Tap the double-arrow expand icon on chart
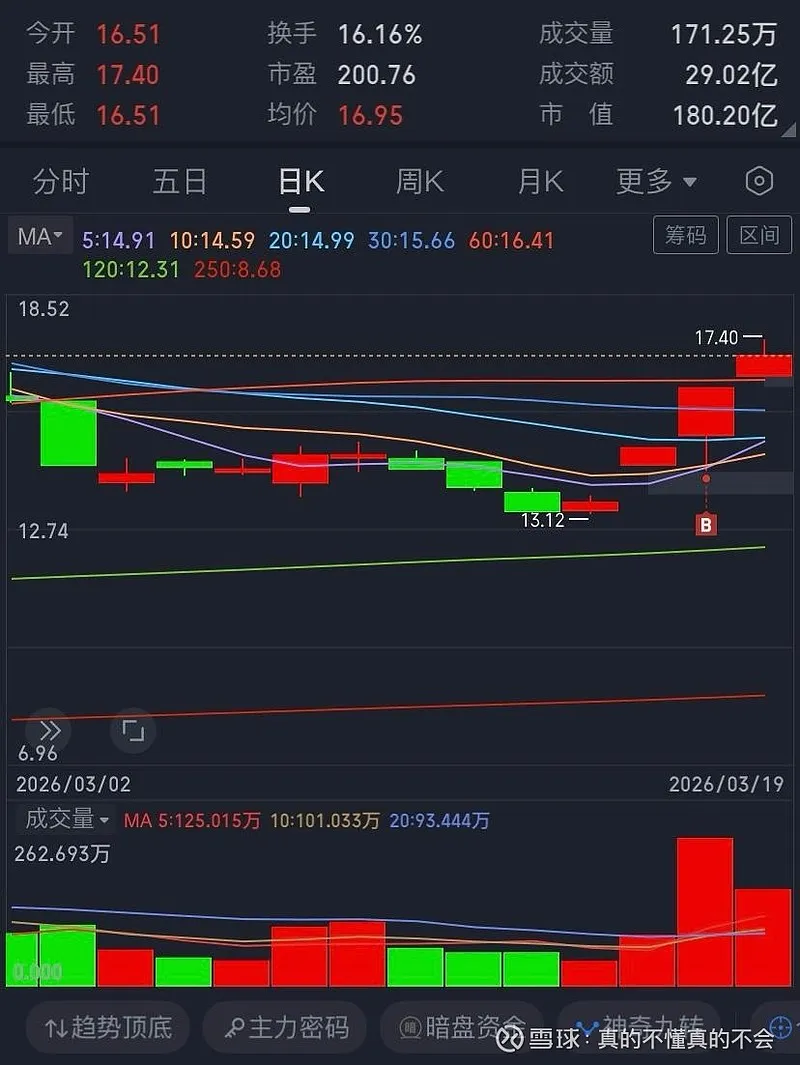Image resolution: width=800 pixels, height=1065 pixels. click(x=50, y=731)
